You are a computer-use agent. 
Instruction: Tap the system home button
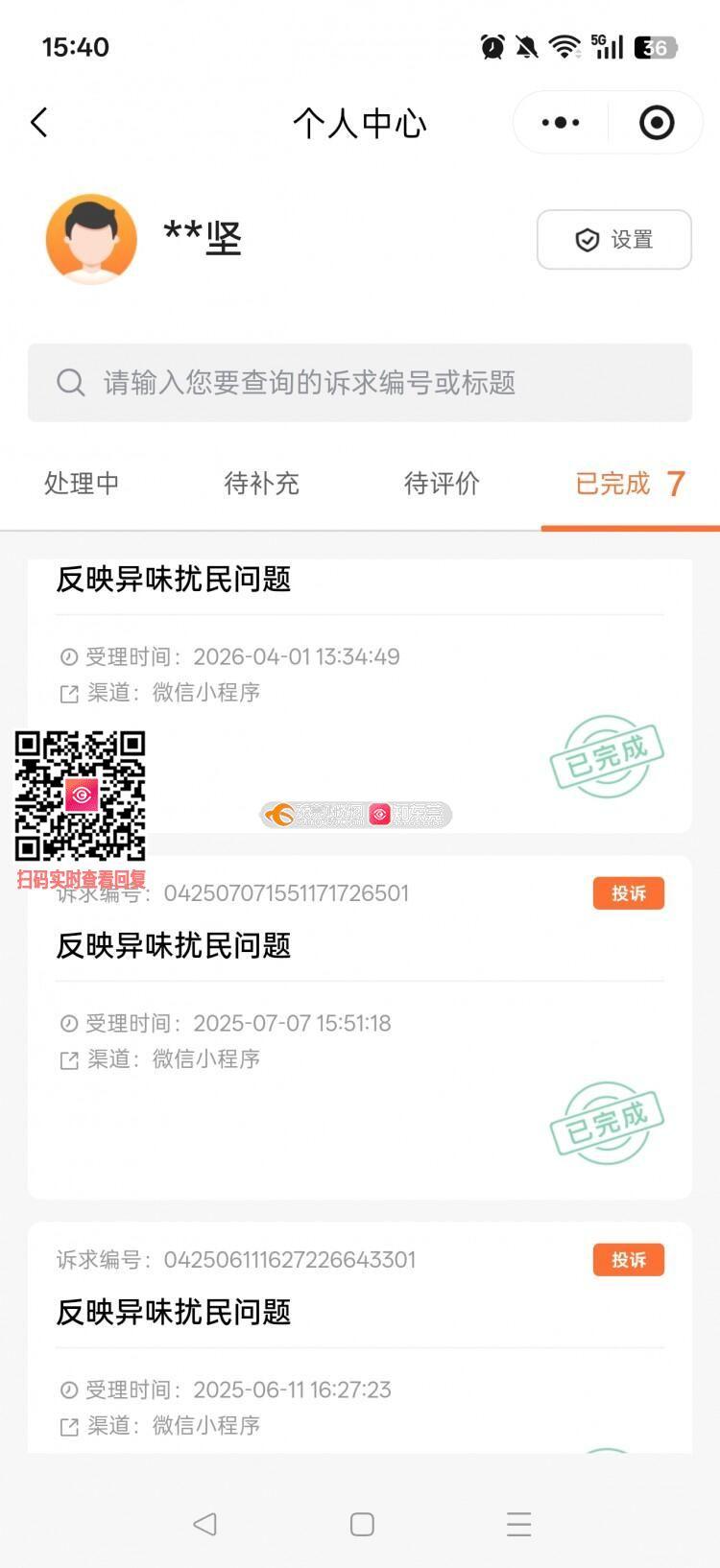pyautogui.click(x=362, y=1524)
